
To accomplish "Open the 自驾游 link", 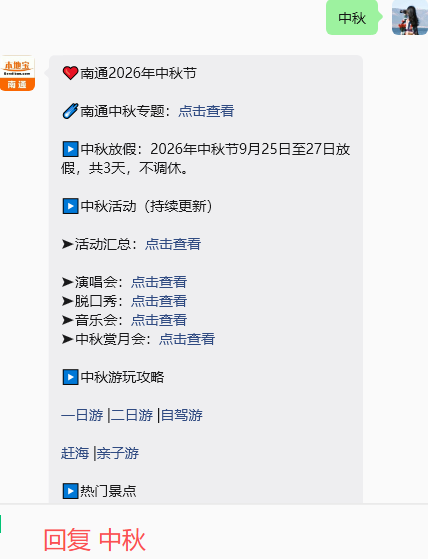I will click(182, 415).
